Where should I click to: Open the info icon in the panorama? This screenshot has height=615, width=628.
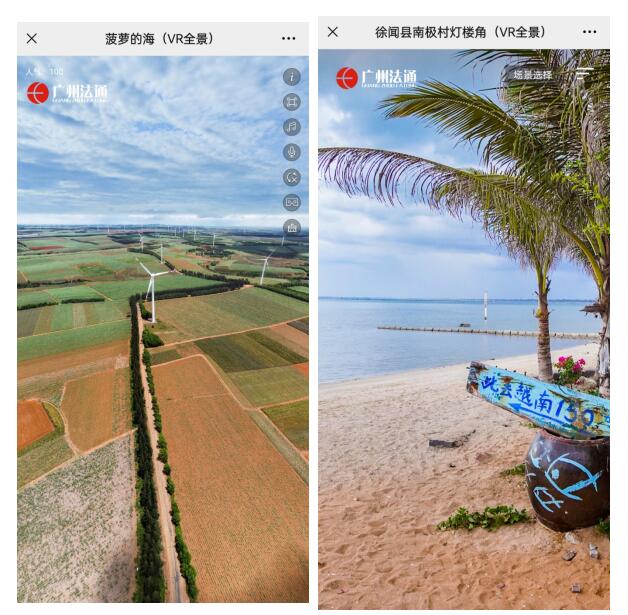[x=292, y=77]
